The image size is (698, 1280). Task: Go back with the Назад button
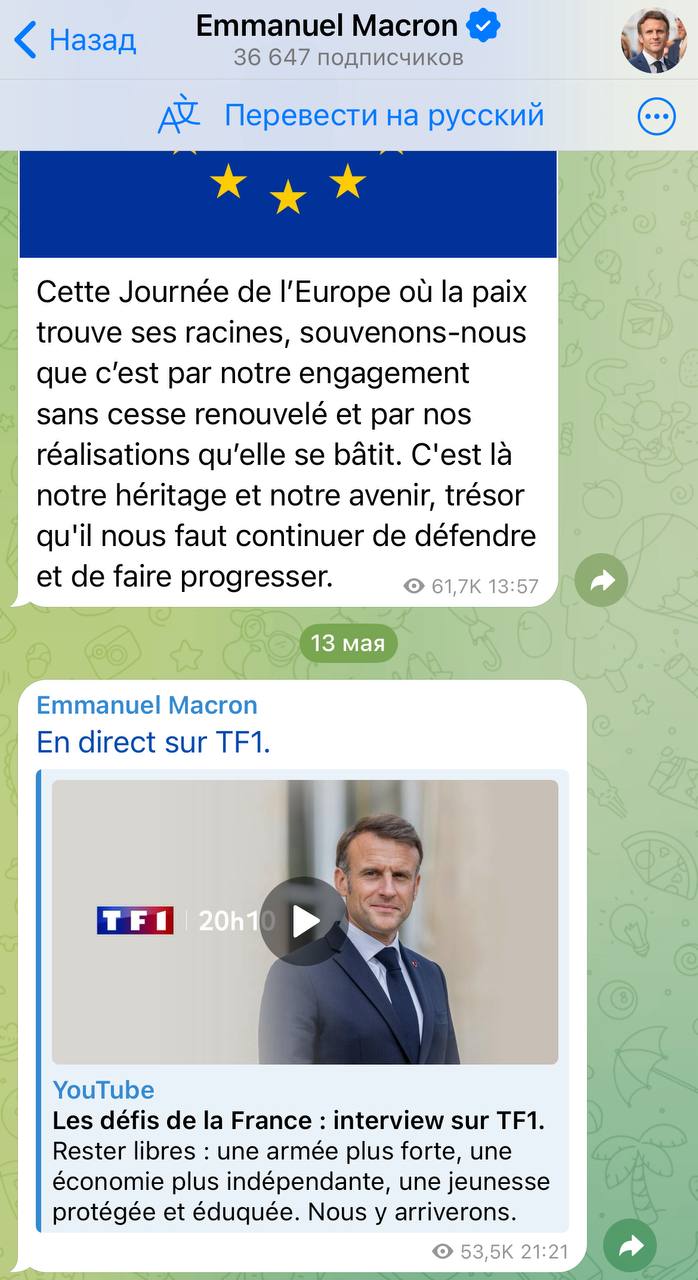(x=75, y=40)
